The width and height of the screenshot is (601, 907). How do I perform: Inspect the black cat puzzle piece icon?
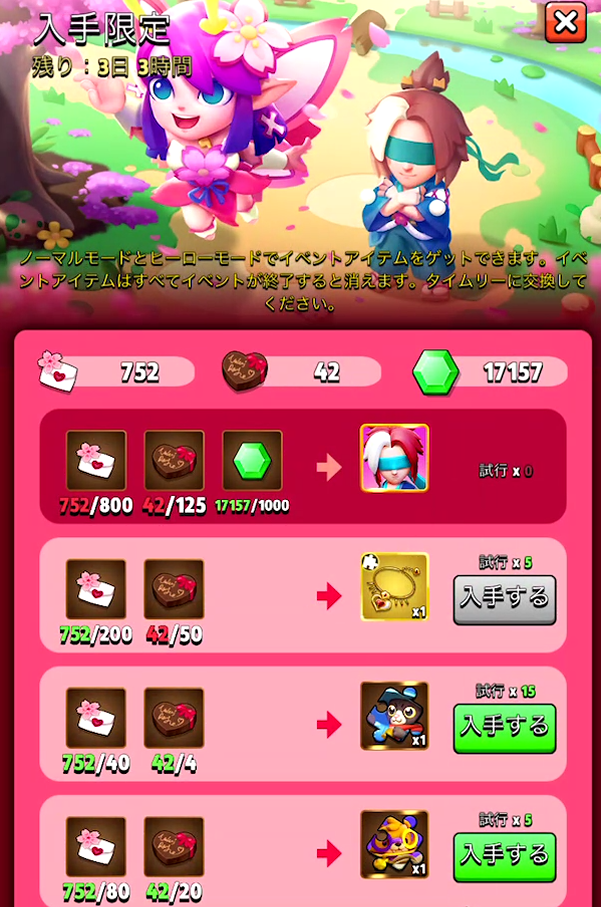(394, 716)
